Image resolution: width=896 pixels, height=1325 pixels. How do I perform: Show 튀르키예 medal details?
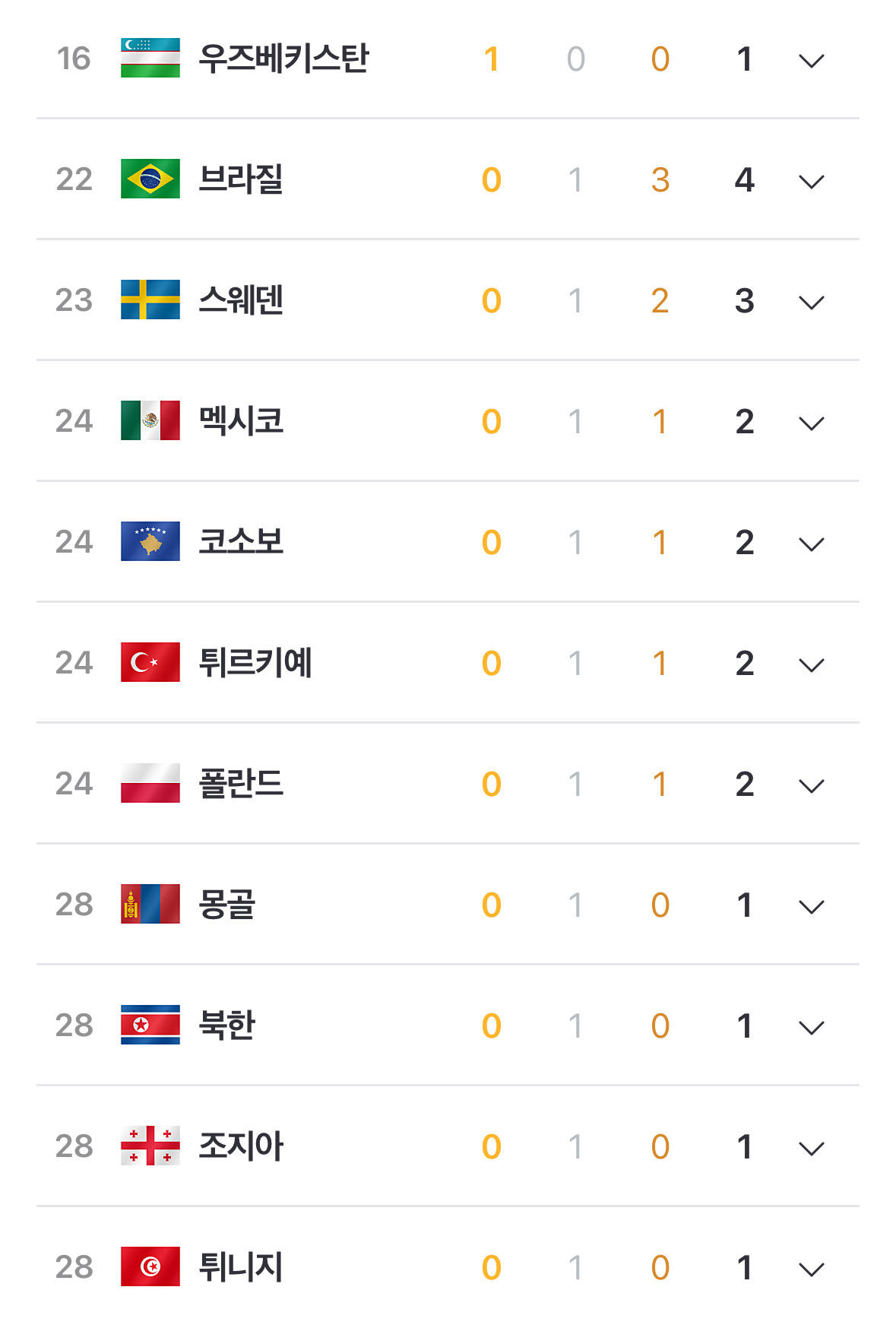[811, 665]
